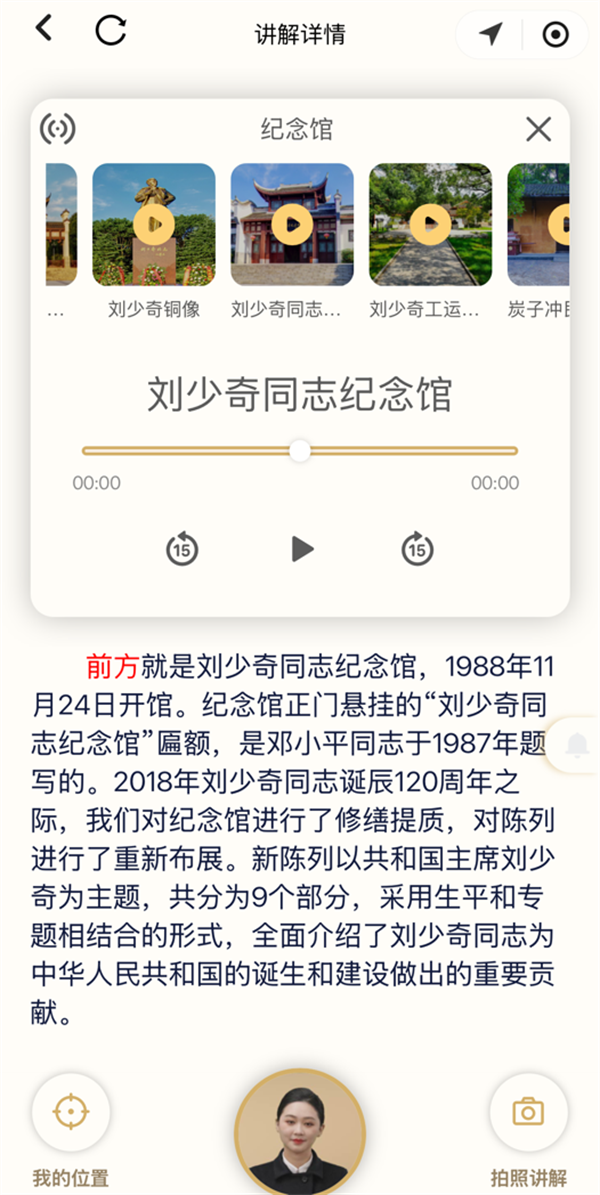Start audio playback

(x=302, y=549)
